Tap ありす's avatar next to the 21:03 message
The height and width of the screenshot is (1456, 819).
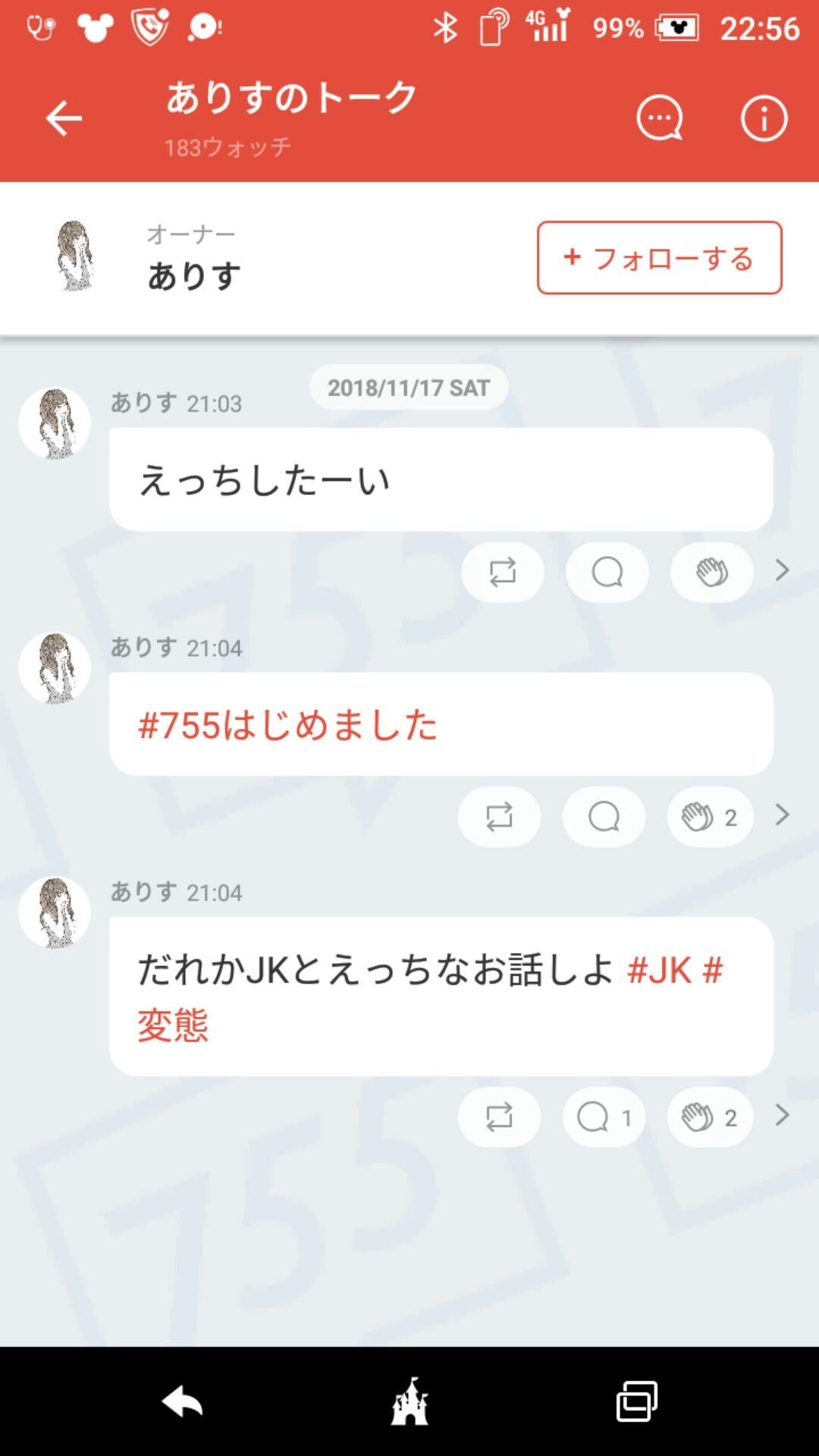pos(54,422)
